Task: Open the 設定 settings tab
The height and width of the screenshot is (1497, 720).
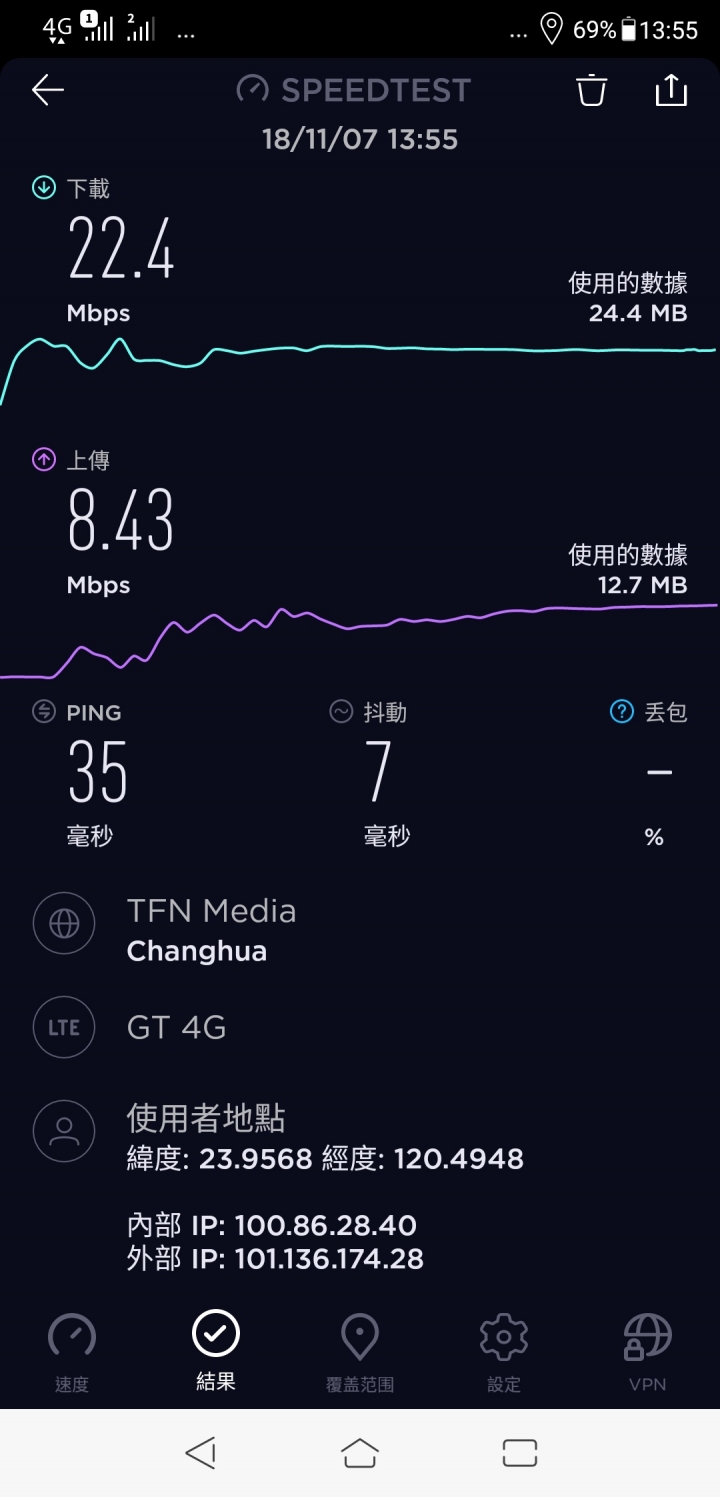Action: [x=504, y=1352]
